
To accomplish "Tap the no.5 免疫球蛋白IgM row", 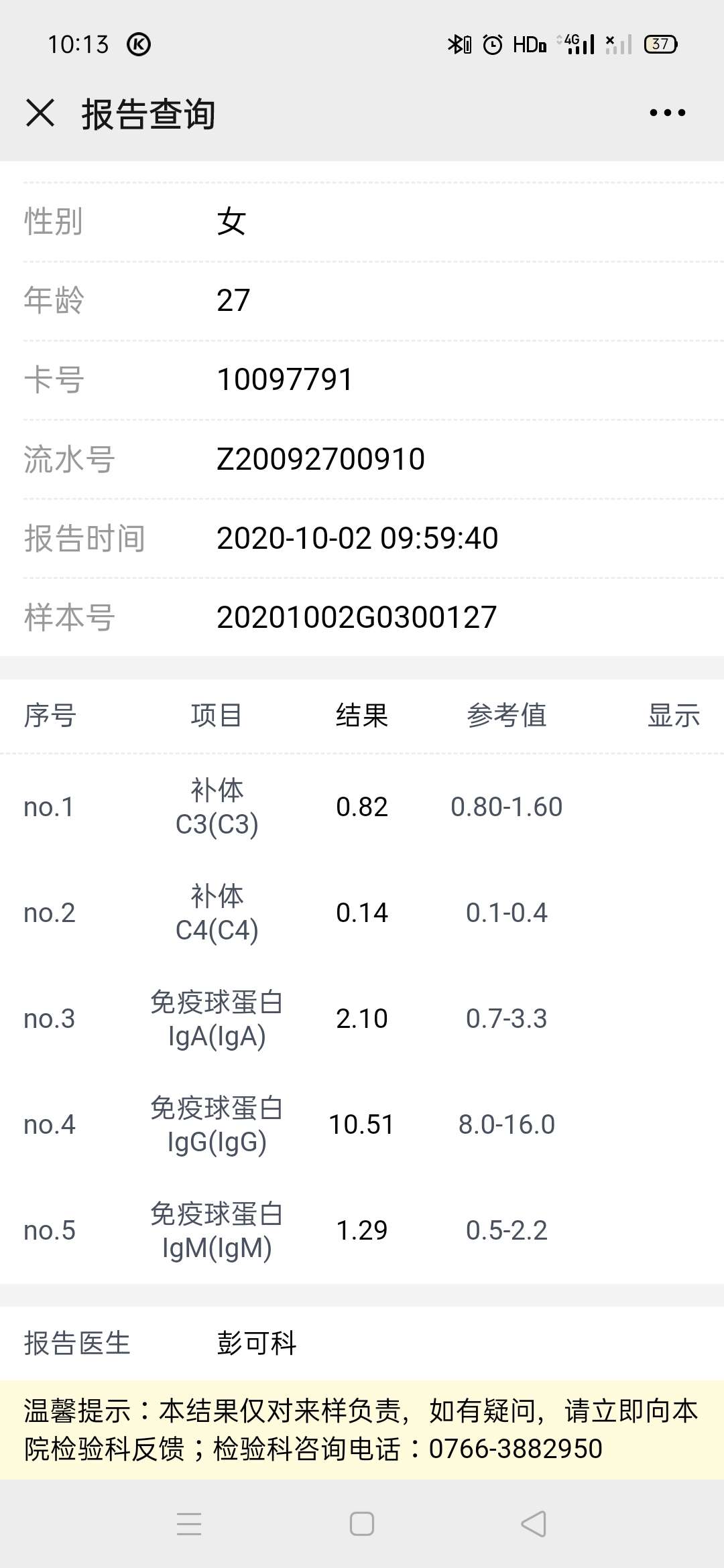I will pos(362,1230).
